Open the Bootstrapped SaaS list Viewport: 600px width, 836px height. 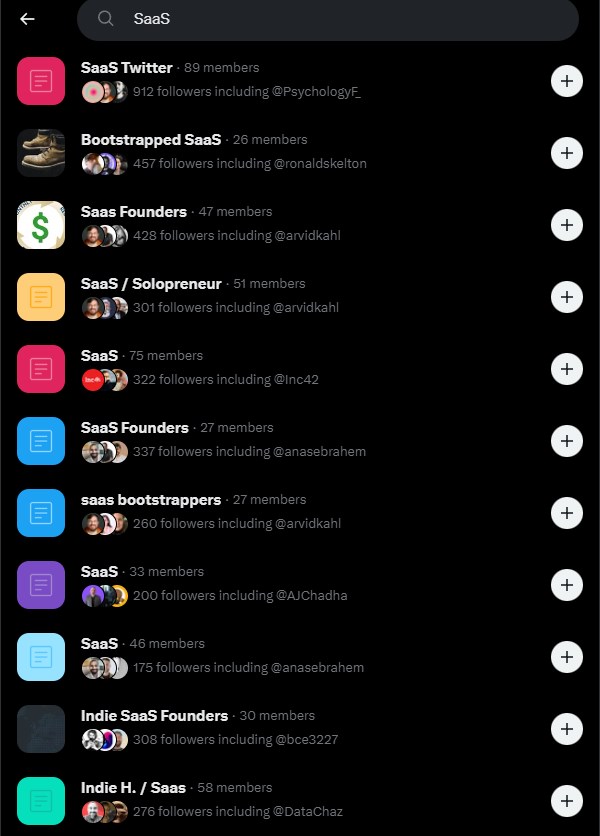click(150, 140)
